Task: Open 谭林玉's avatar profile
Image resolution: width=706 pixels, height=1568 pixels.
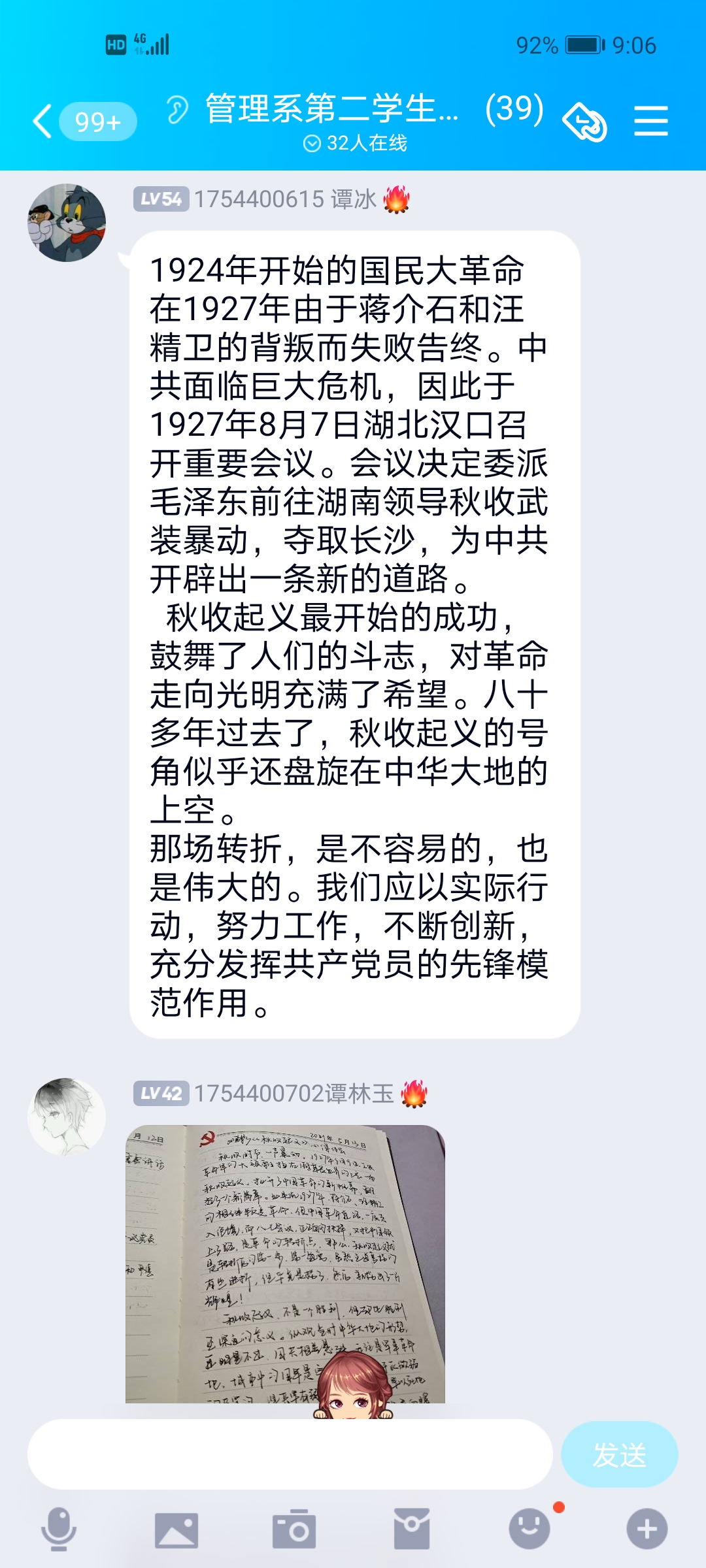Action: point(67,1117)
